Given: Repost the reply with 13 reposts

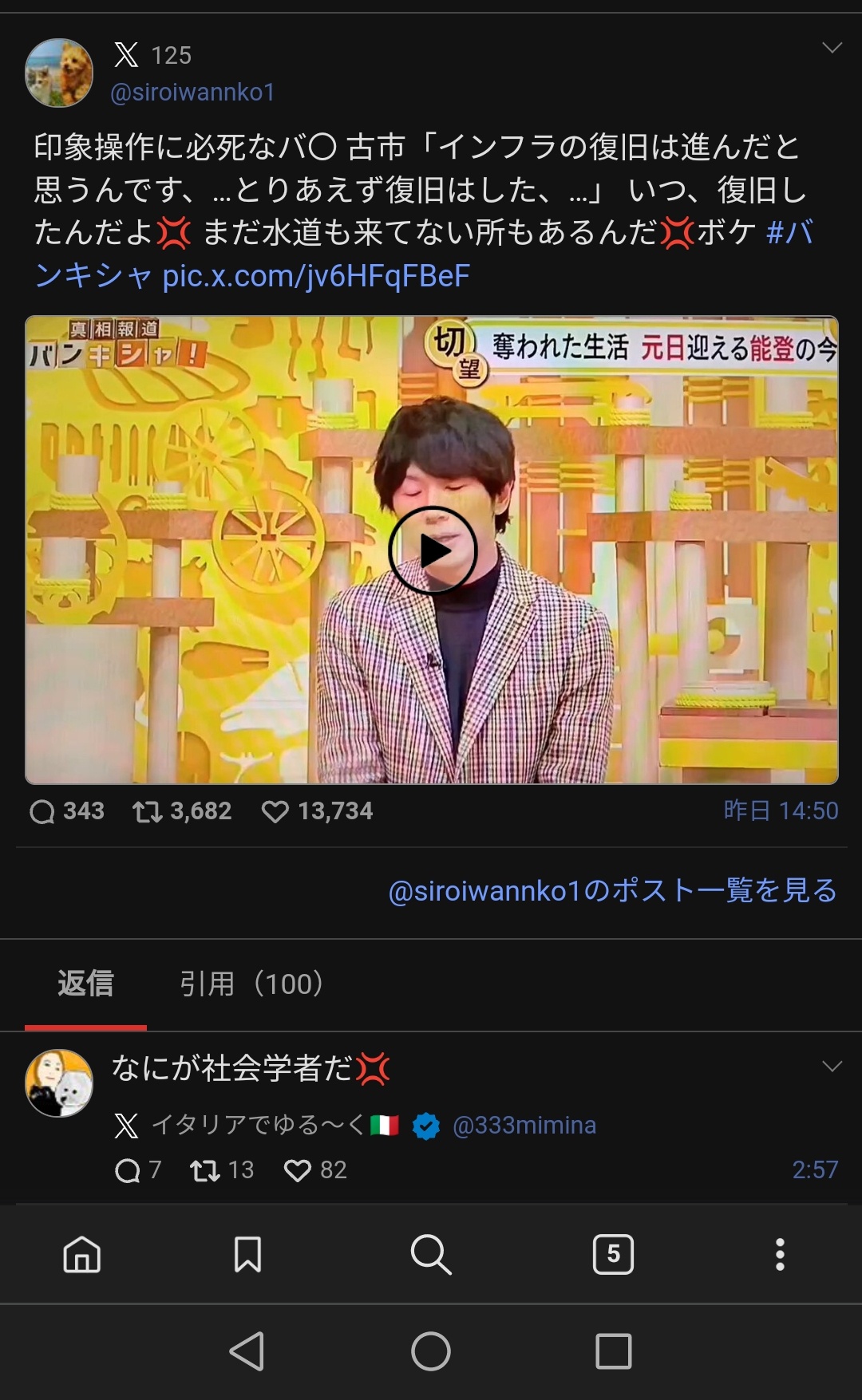Looking at the screenshot, I should coord(204,1170).
